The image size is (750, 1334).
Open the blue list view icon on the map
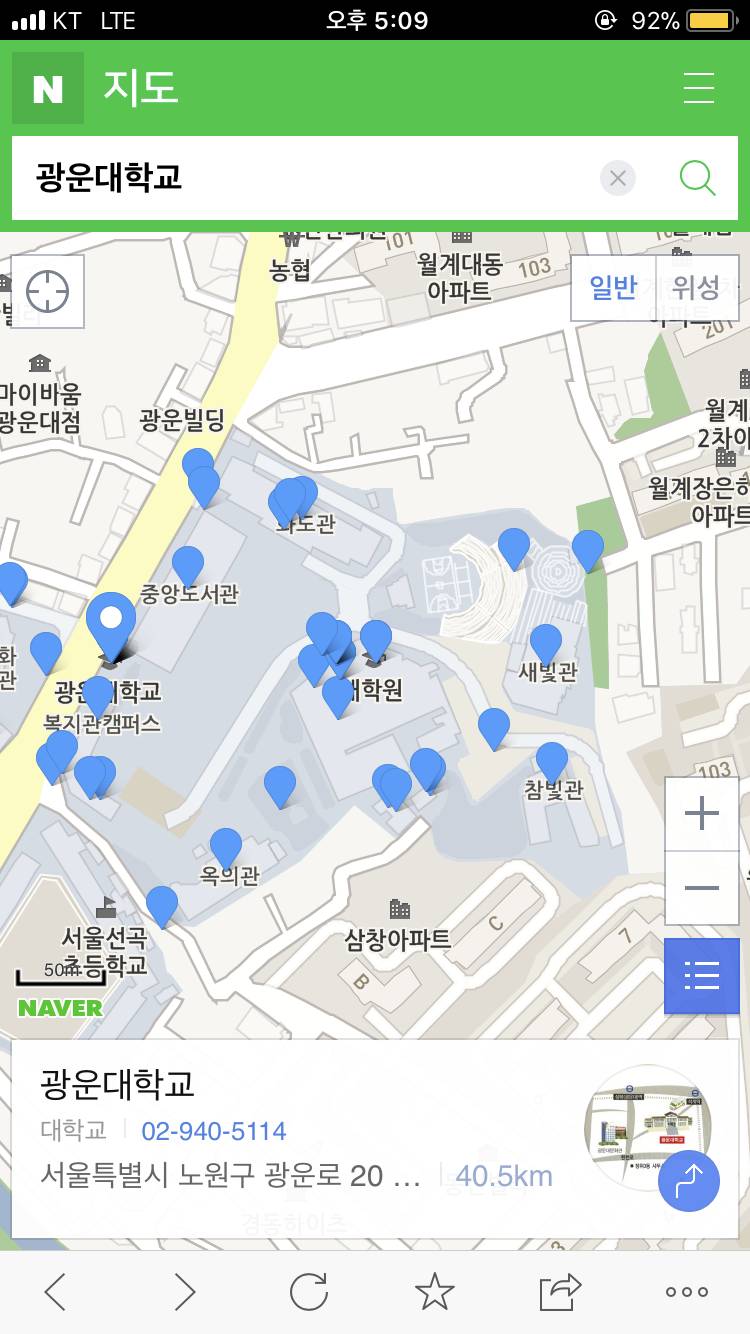701,976
